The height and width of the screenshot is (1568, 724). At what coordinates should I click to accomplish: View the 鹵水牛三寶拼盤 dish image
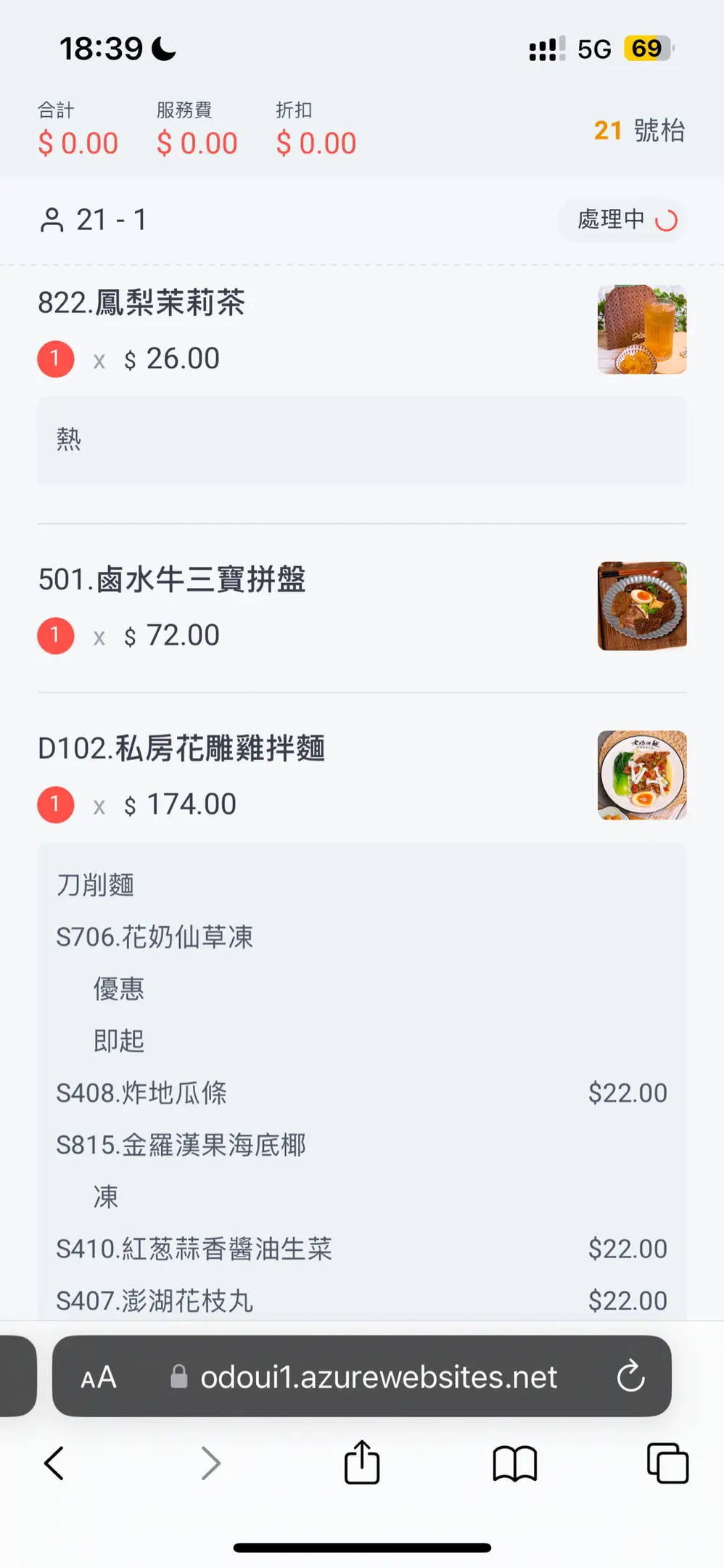point(641,606)
